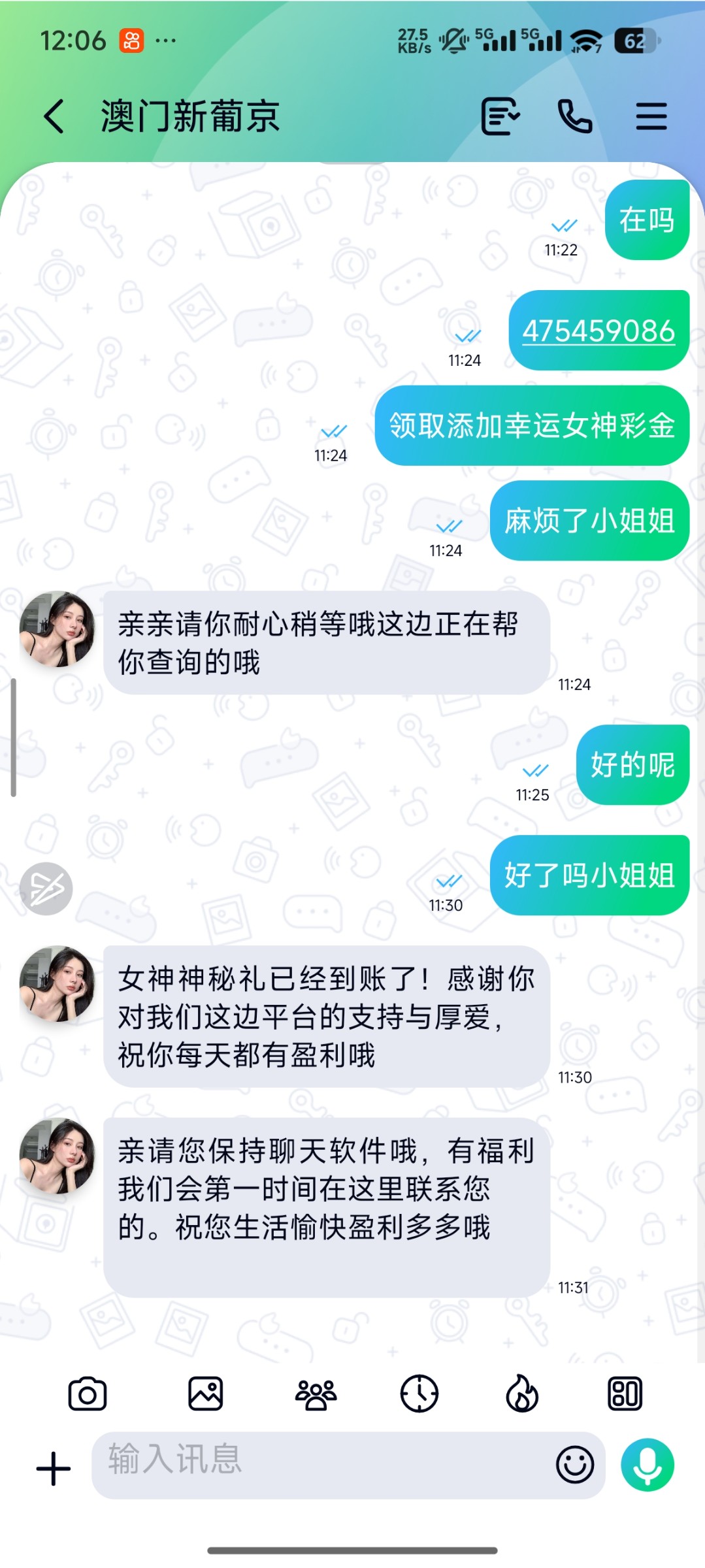Pick a picture from the gallery icon
Image resolution: width=705 pixels, height=1568 pixels.
[206, 1394]
